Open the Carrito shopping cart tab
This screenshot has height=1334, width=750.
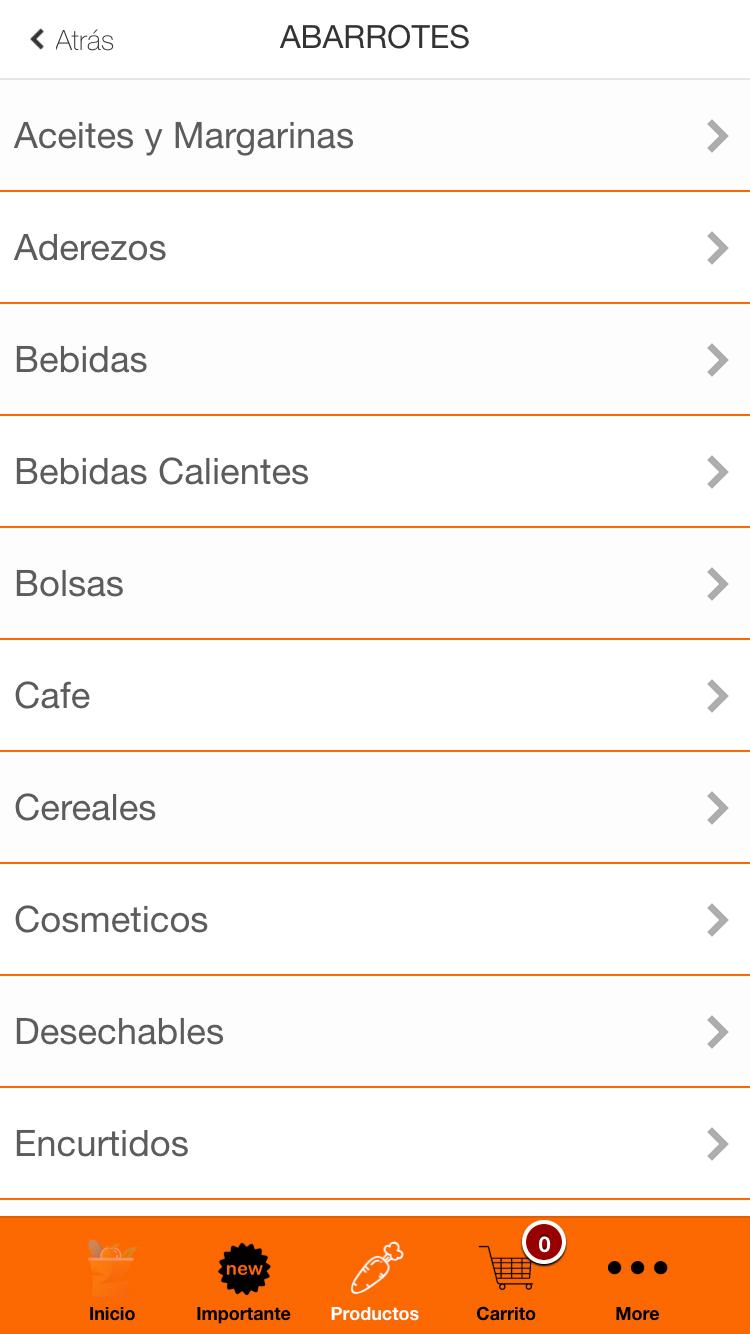pos(506,1280)
